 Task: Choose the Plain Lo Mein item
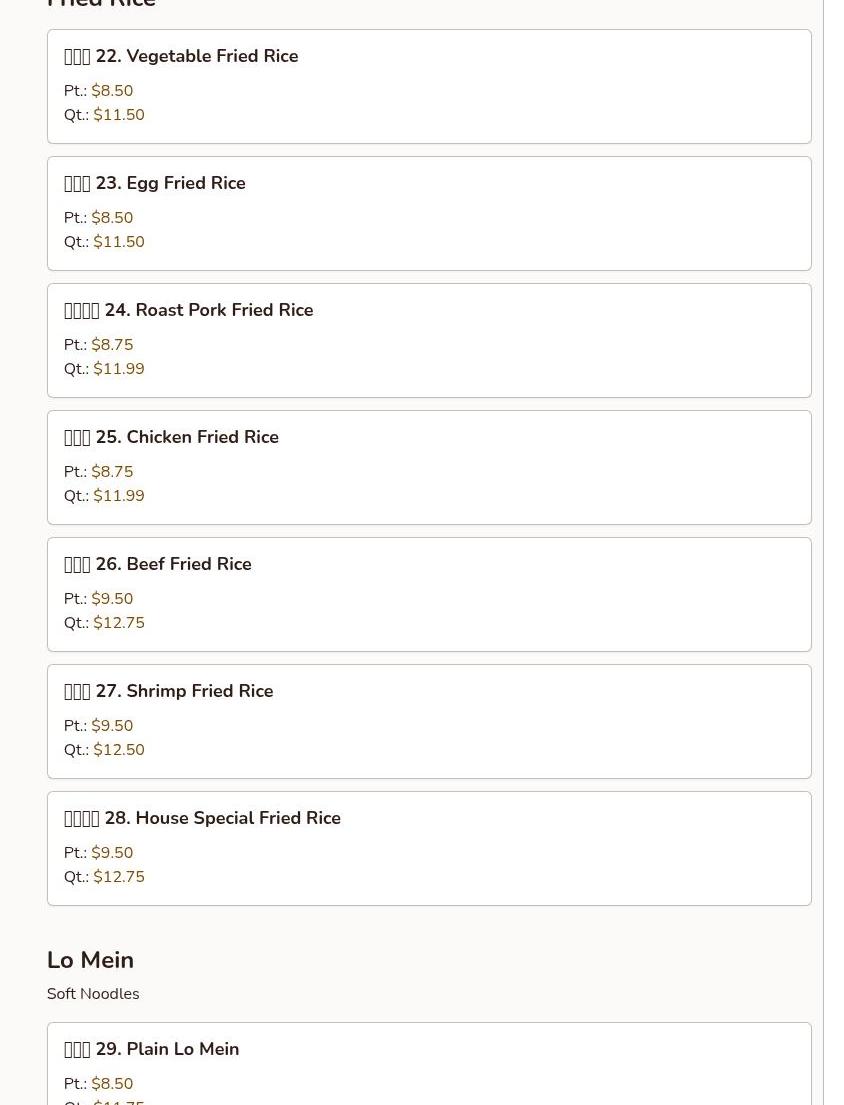(428, 1064)
